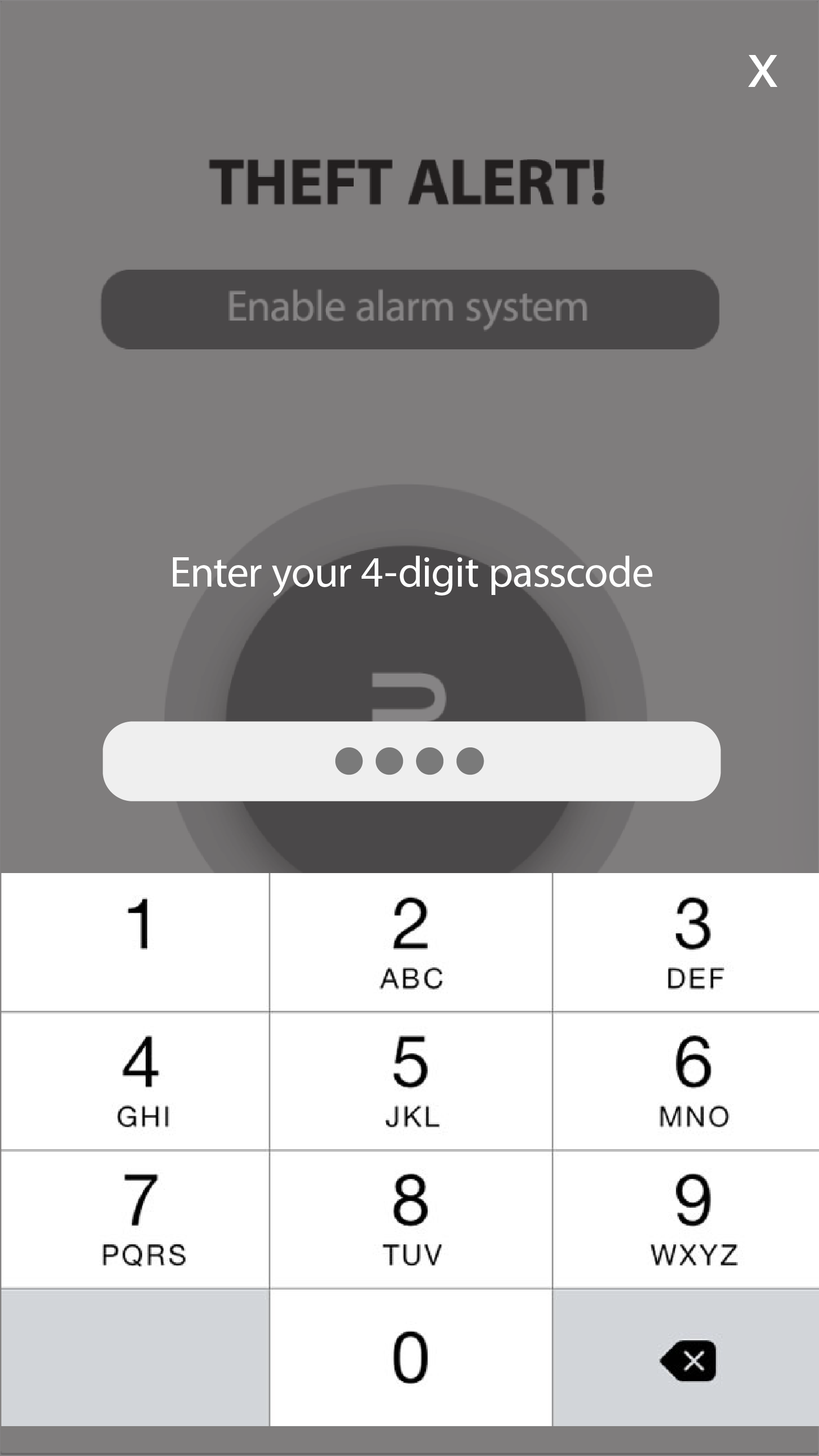Tap the 3 DEF key
This screenshot has width=819, height=1456.
[685, 942]
